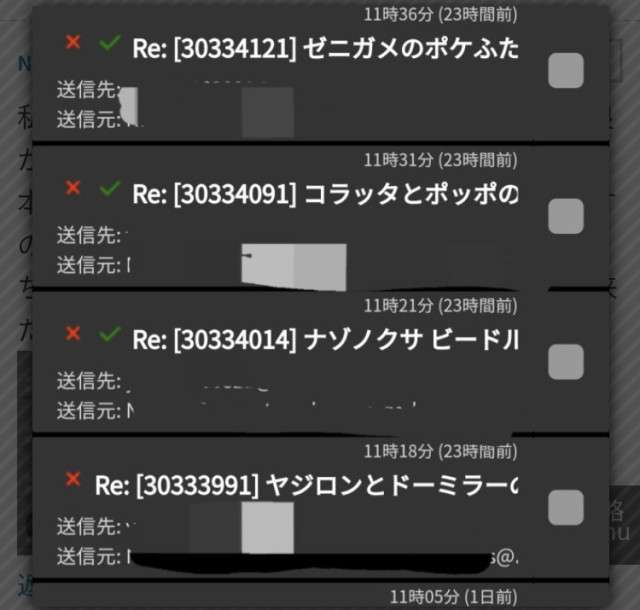Tap the green check on email [30334121]
The height and width of the screenshot is (610, 640).
pyautogui.click(x=110, y=43)
